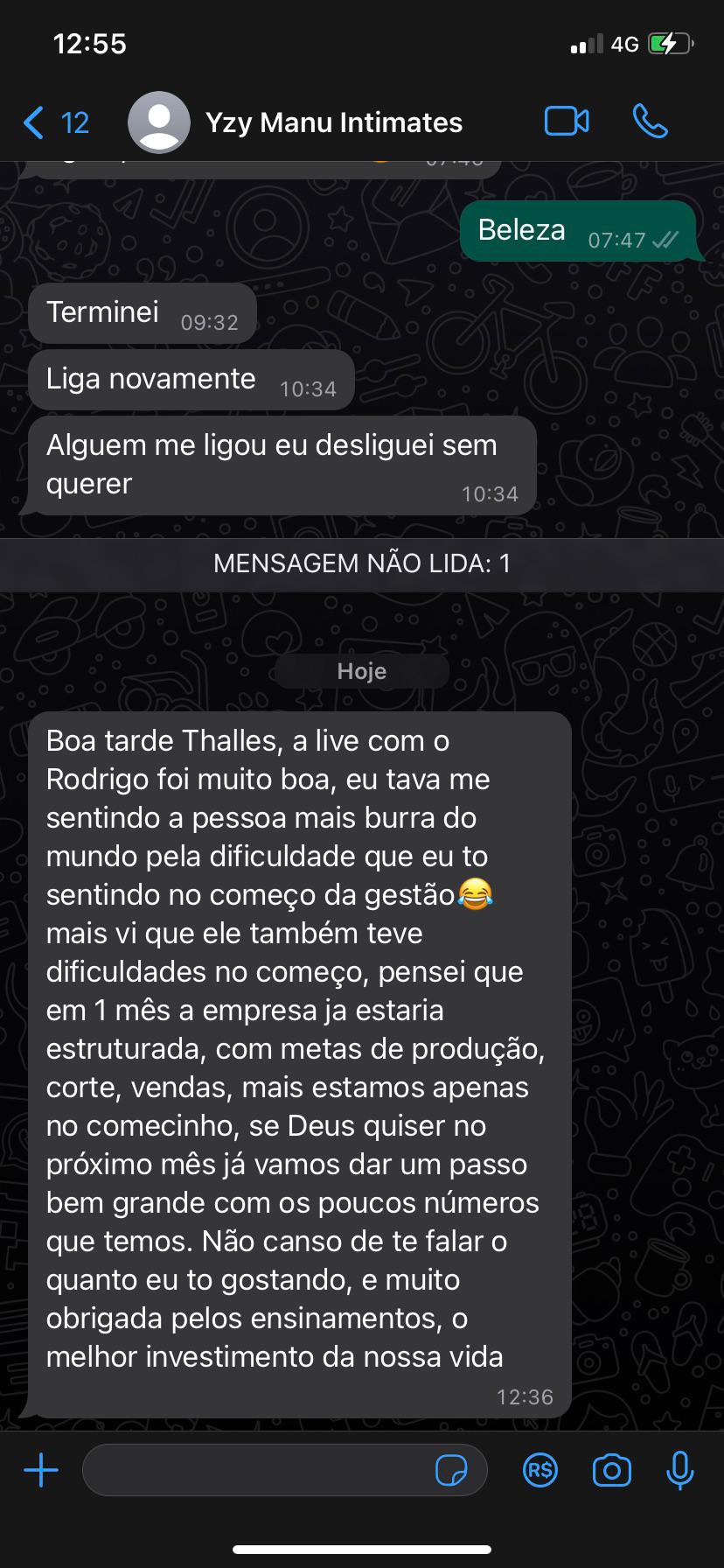The image size is (724, 1568).
Task: Start a video call with Yzy Manu Intimates
Action: (x=566, y=122)
